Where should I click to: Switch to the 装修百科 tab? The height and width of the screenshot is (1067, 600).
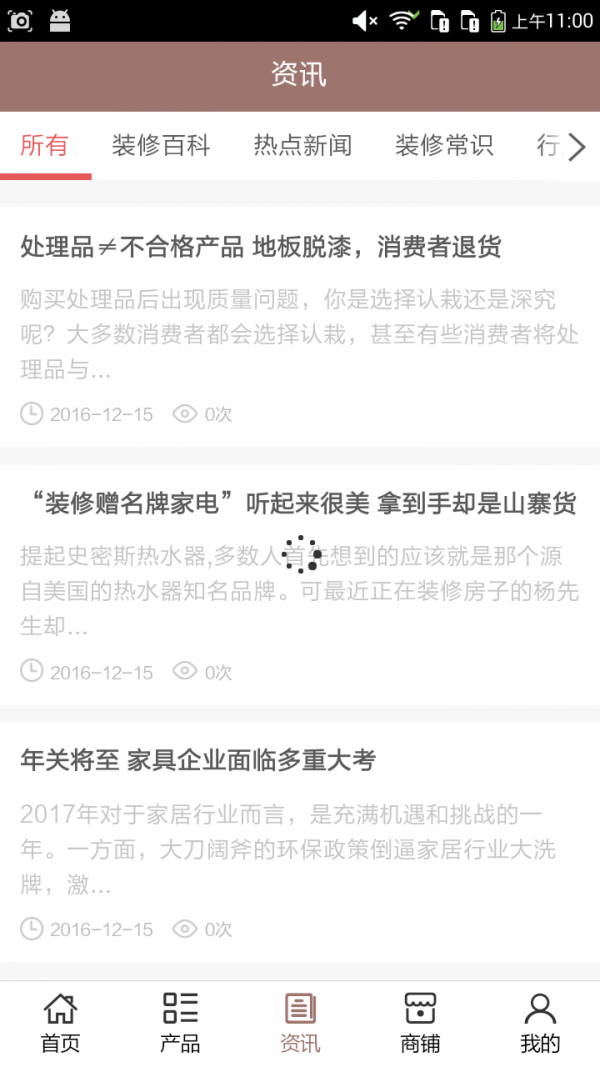(x=161, y=146)
